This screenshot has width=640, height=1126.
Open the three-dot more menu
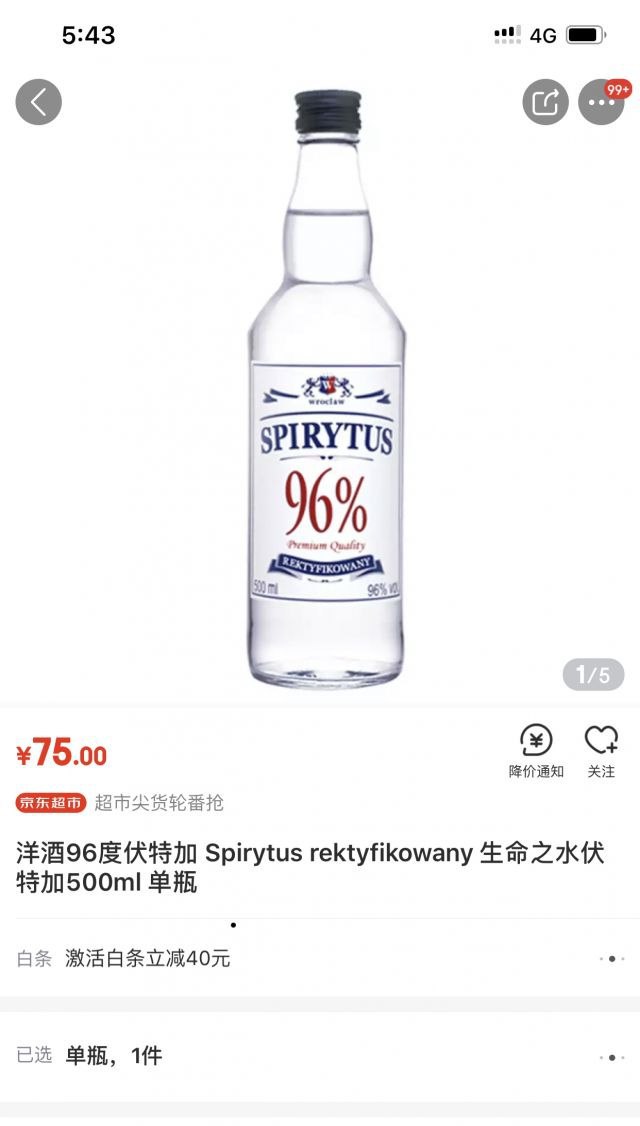[x=601, y=102]
